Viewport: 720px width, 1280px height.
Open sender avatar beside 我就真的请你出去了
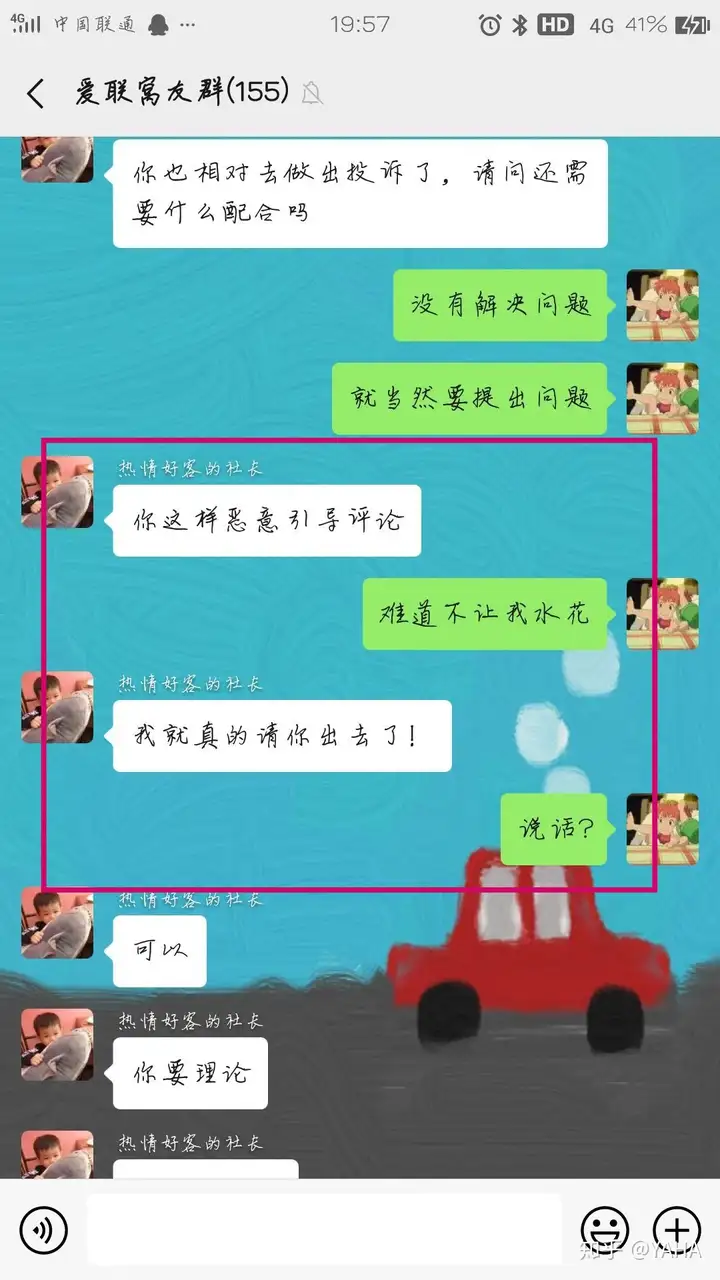pos(57,707)
